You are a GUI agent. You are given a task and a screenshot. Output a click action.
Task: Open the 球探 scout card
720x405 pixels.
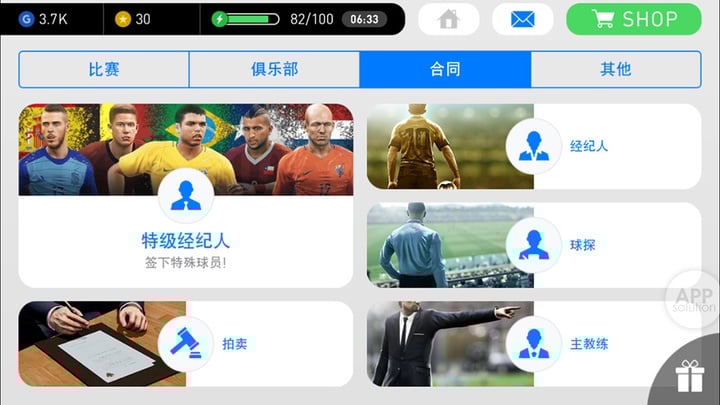(x=533, y=245)
